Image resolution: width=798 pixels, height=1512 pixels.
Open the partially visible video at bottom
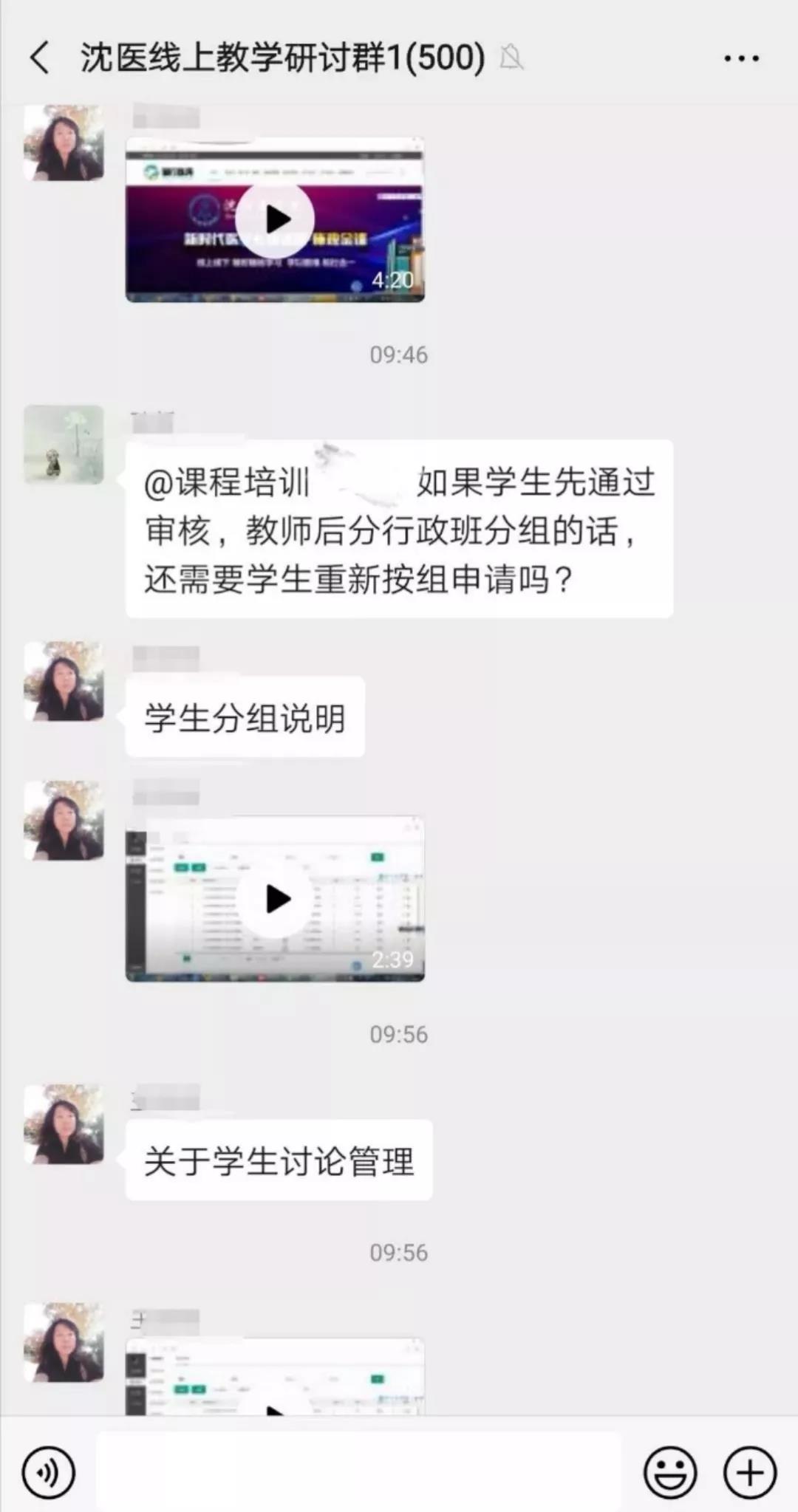pyautogui.click(x=275, y=1378)
